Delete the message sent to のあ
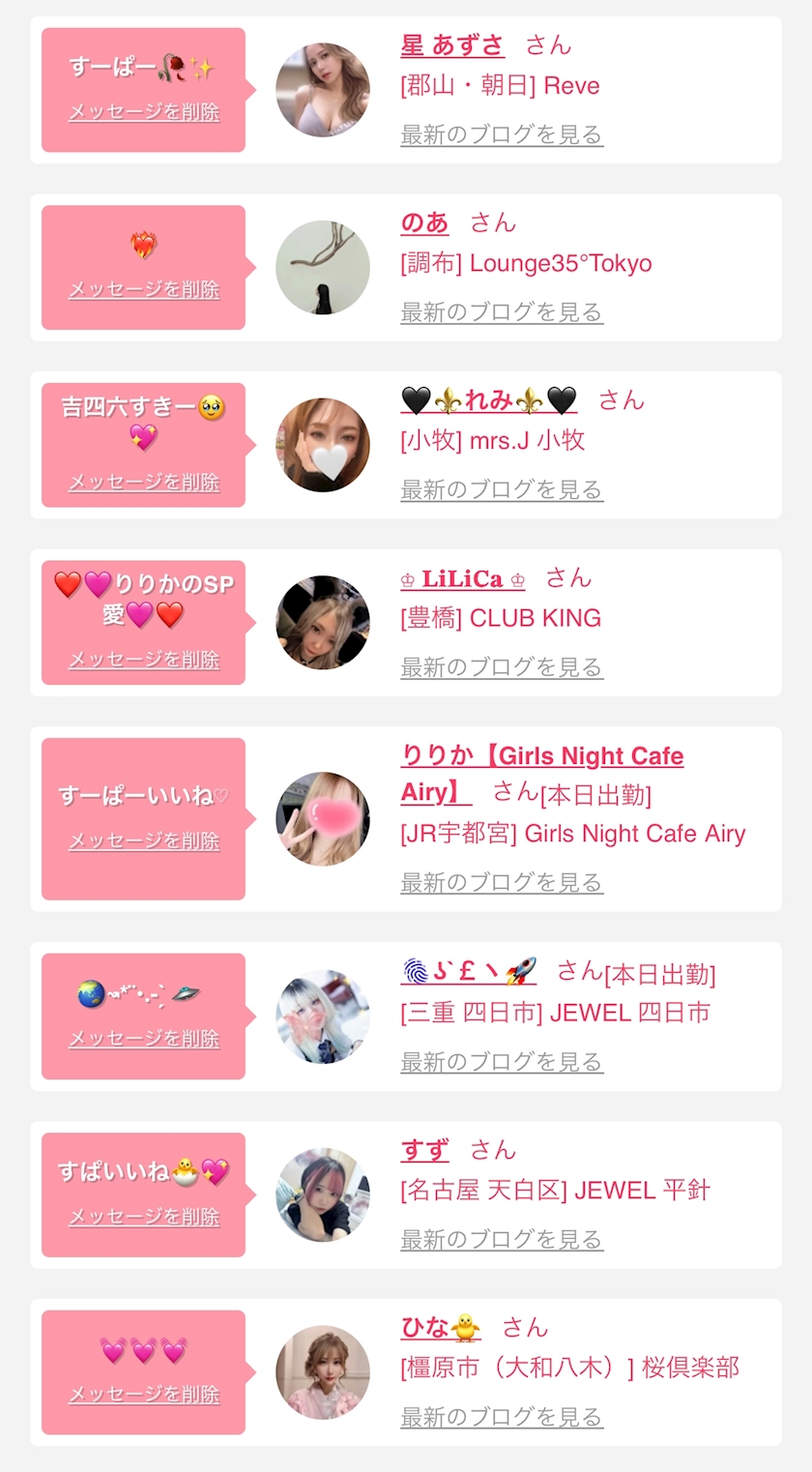The width and height of the screenshot is (812, 1472). pyautogui.click(x=144, y=289)
